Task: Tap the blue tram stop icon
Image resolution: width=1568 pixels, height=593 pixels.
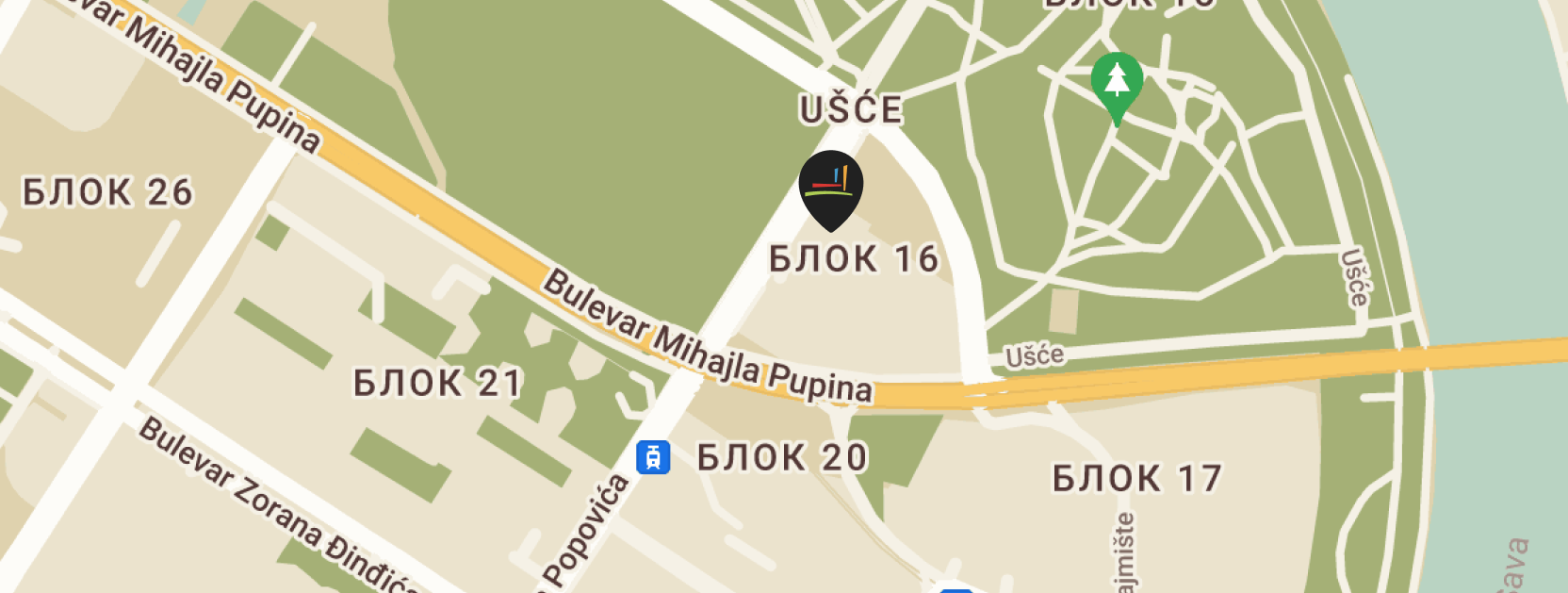Action: click(x=653, y=457)
